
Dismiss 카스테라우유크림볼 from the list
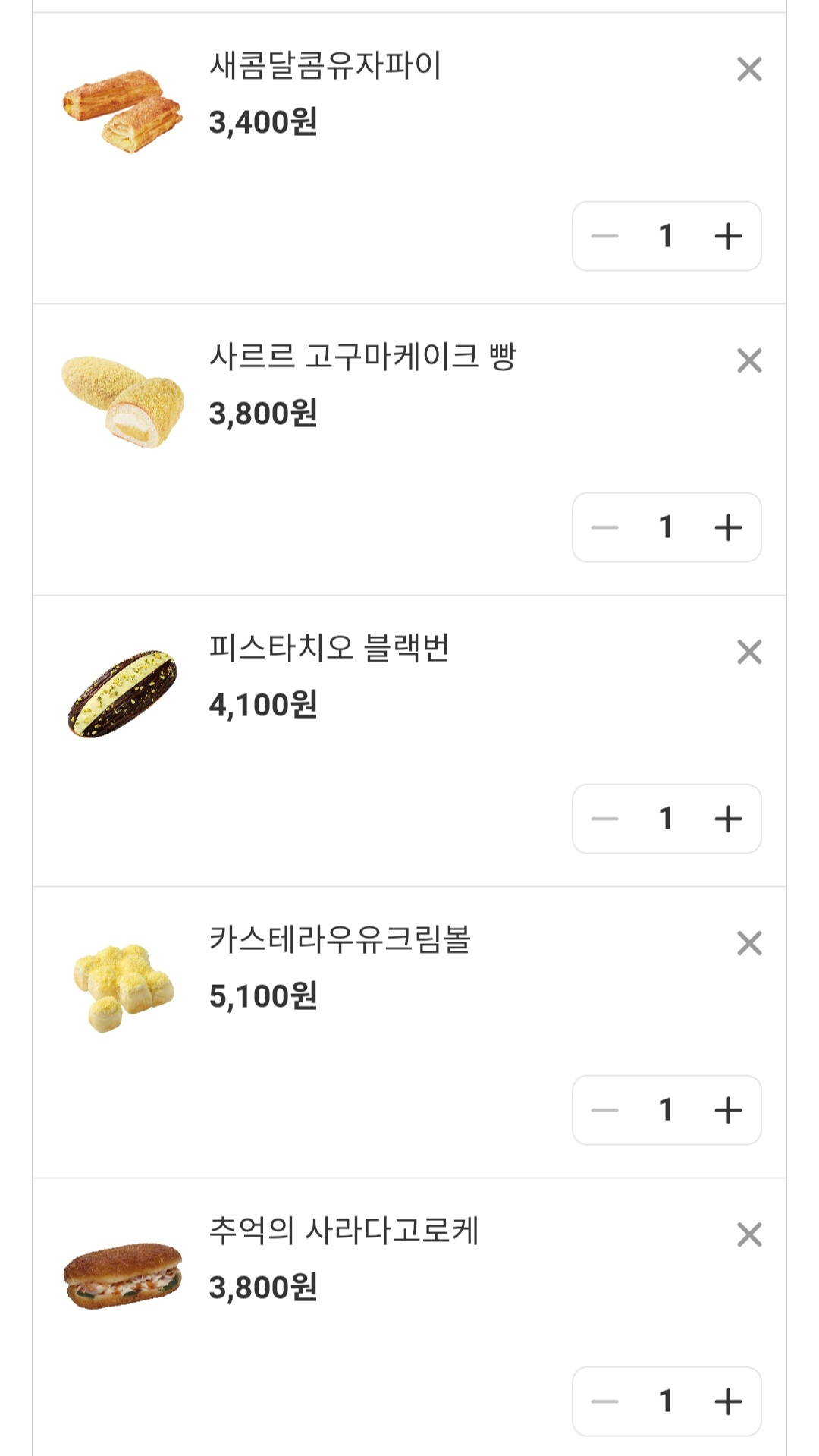749,943
